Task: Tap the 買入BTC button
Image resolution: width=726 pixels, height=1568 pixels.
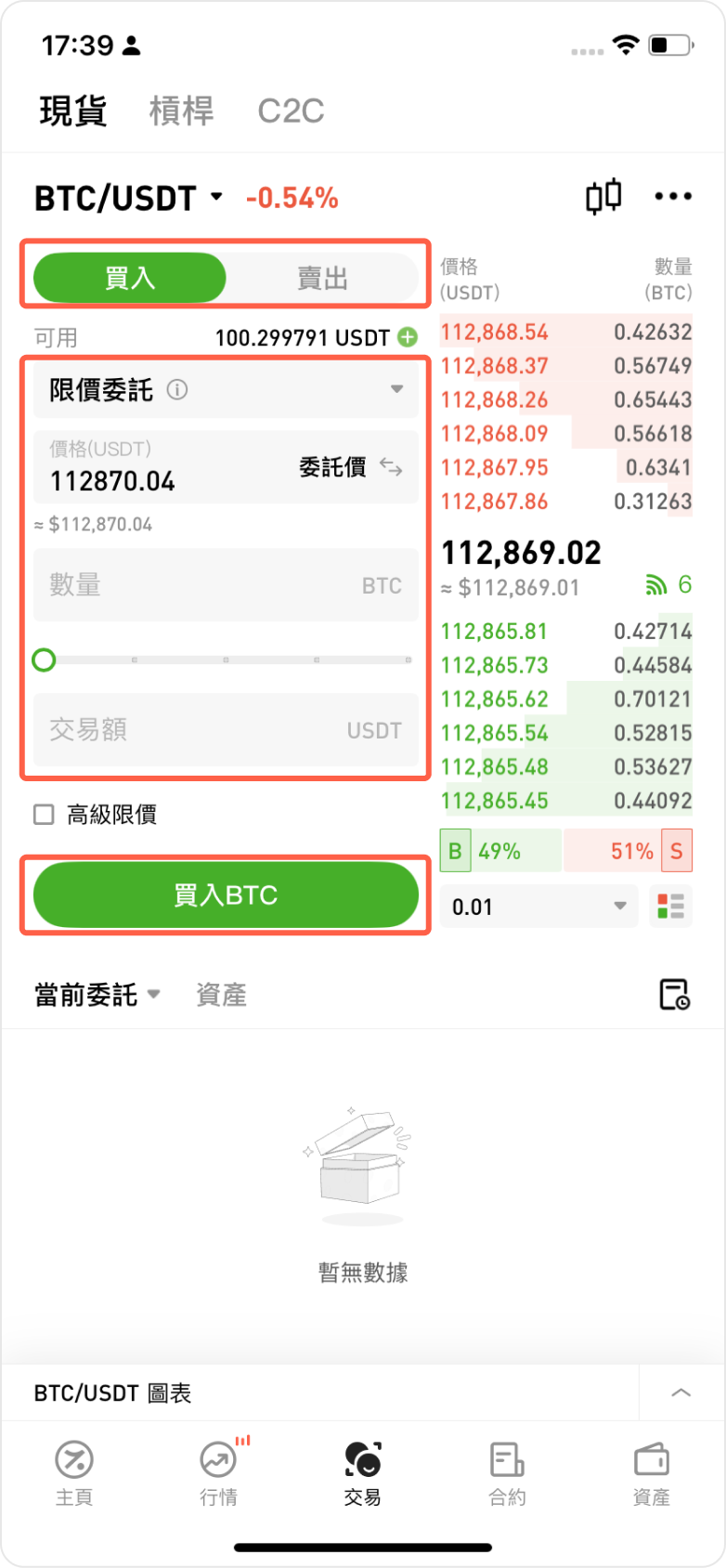Action: click(226, 895)
